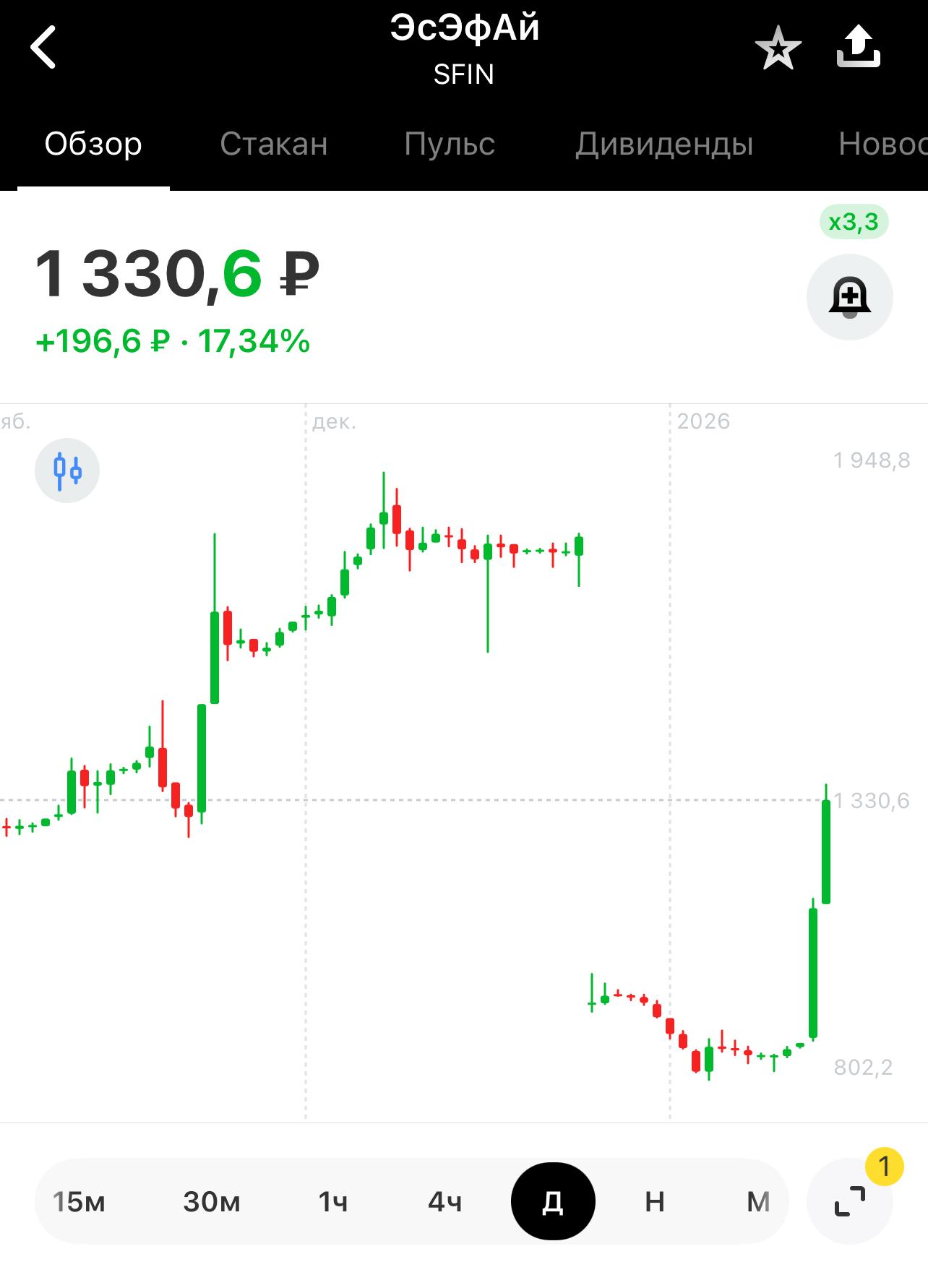Expand the chart to full screen

(849, 1201)
